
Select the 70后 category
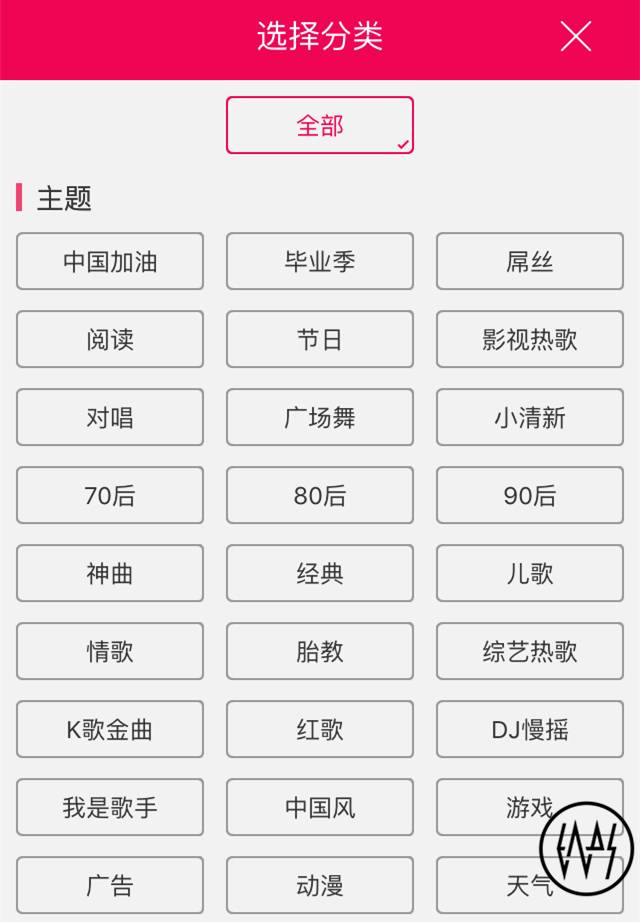coord(110,496)
